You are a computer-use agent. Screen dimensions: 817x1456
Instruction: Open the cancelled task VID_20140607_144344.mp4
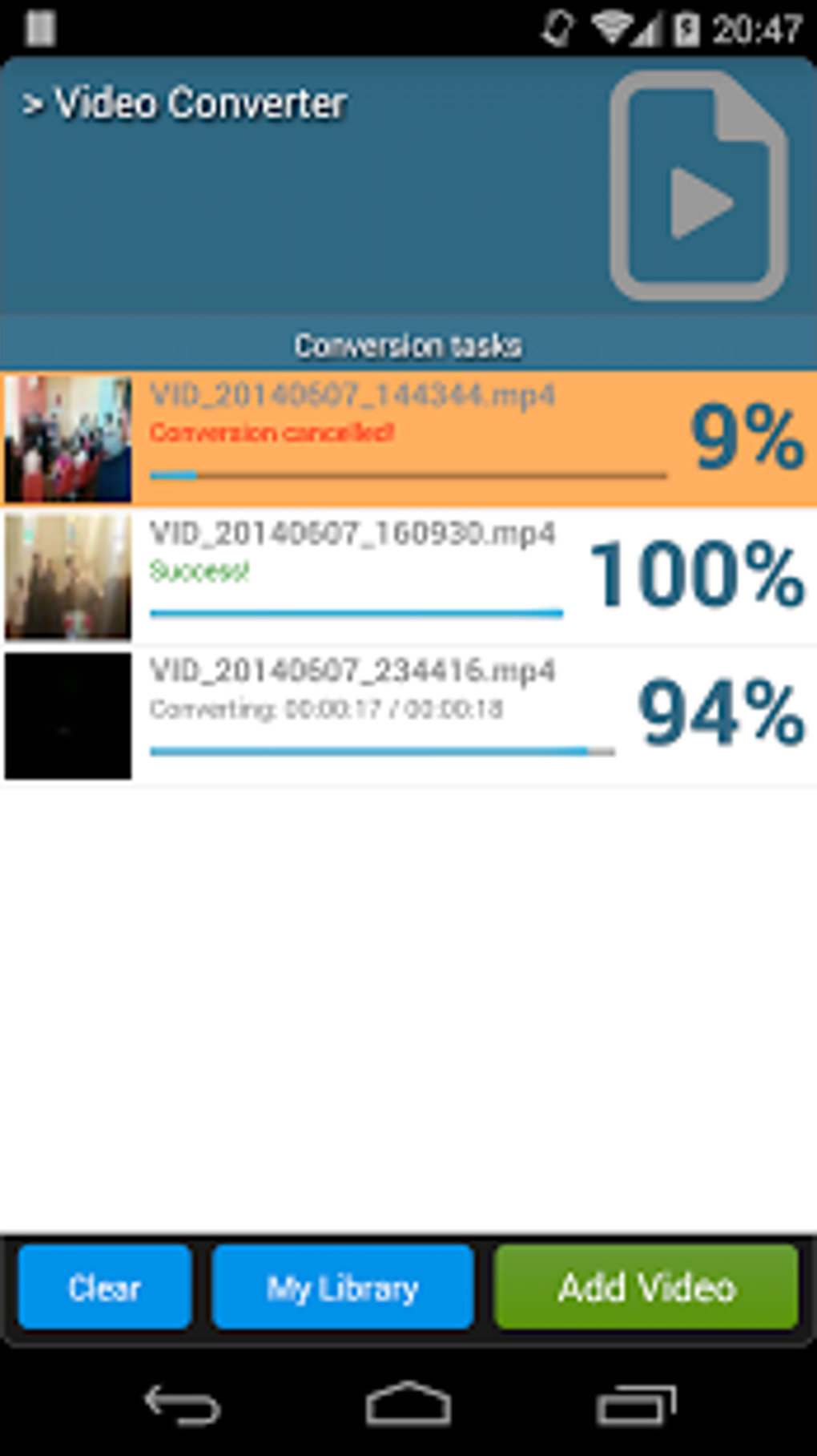coord(408,438)
